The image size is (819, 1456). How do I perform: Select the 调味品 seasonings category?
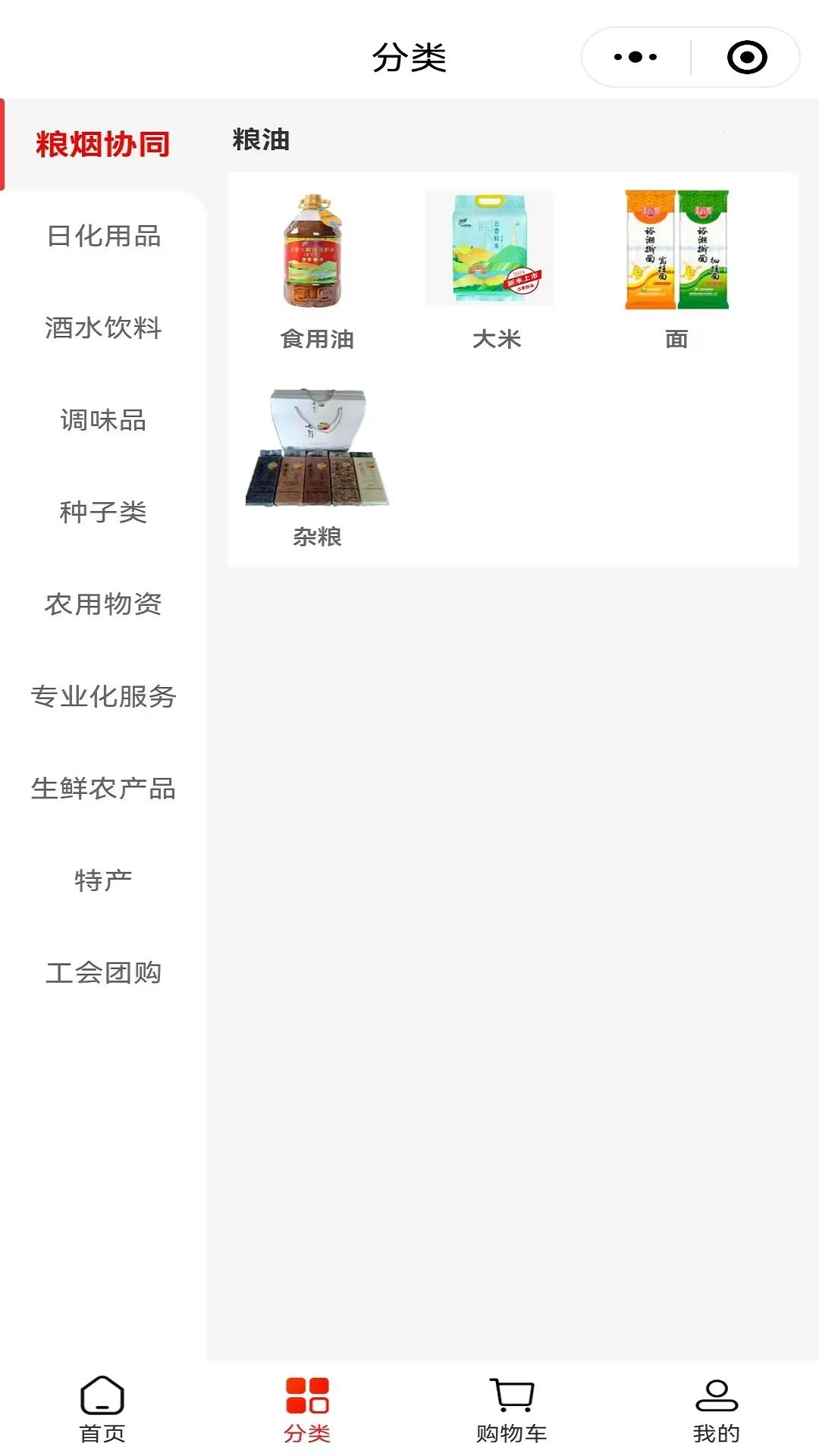click(103, 421)
